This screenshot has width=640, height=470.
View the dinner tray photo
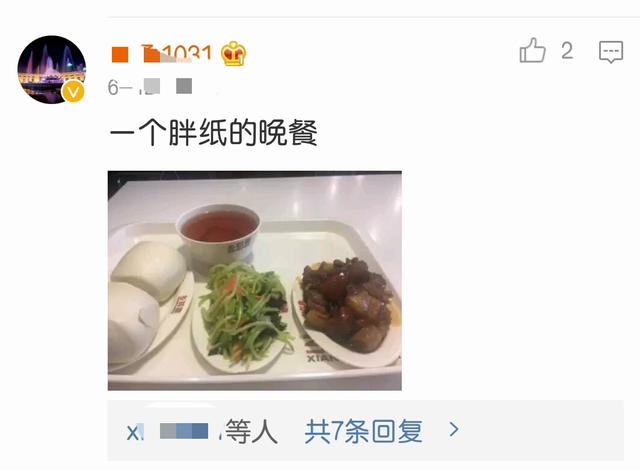click(x=254, y=280)
